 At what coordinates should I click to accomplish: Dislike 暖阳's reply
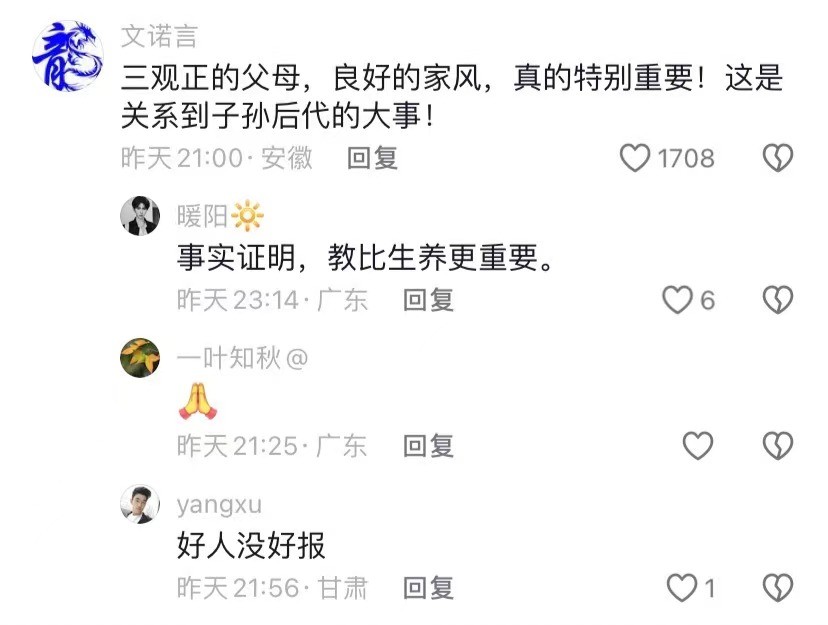(778, 300)
